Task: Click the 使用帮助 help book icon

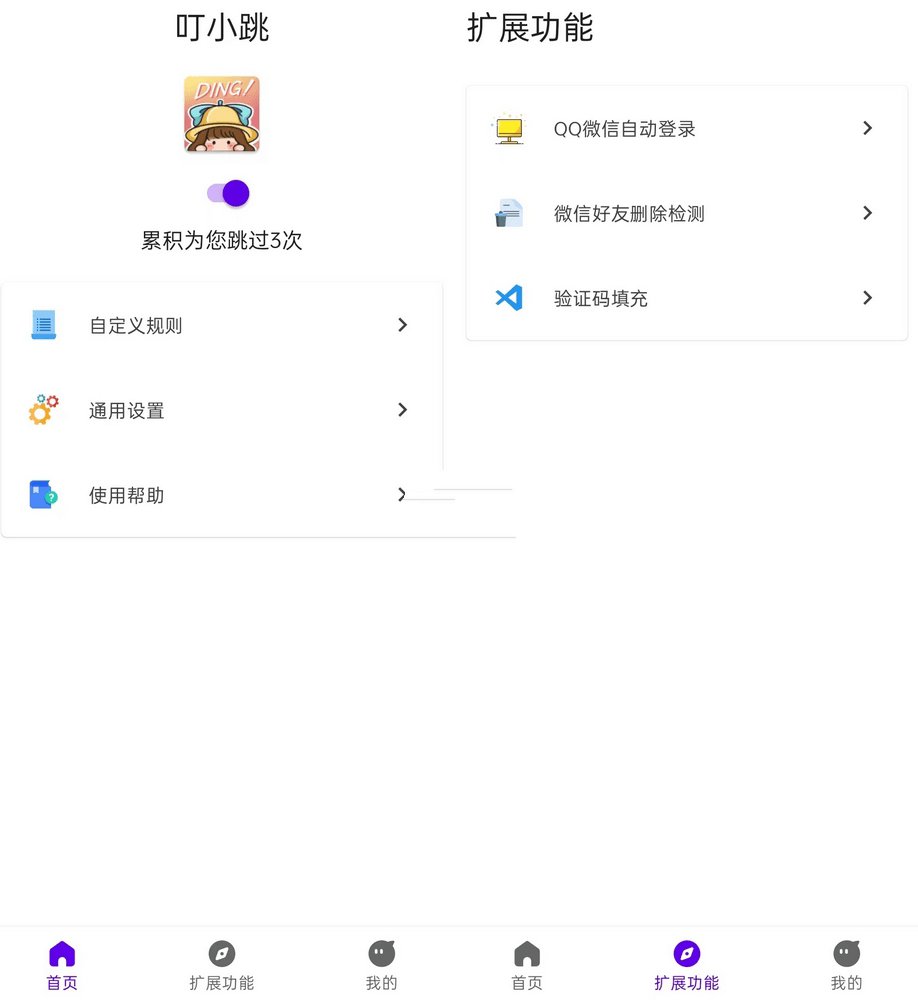Action: 43,494
